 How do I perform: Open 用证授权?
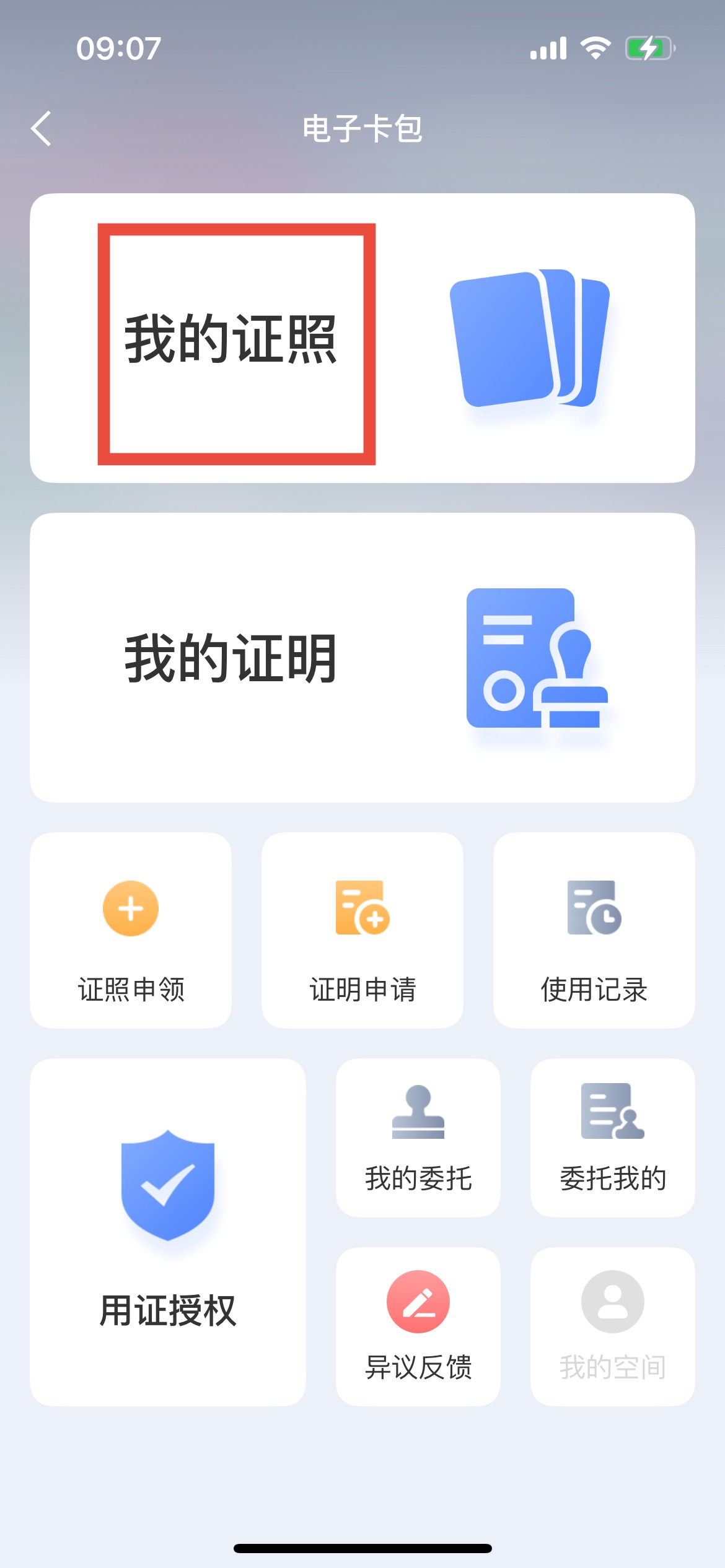coord(168,1232)
